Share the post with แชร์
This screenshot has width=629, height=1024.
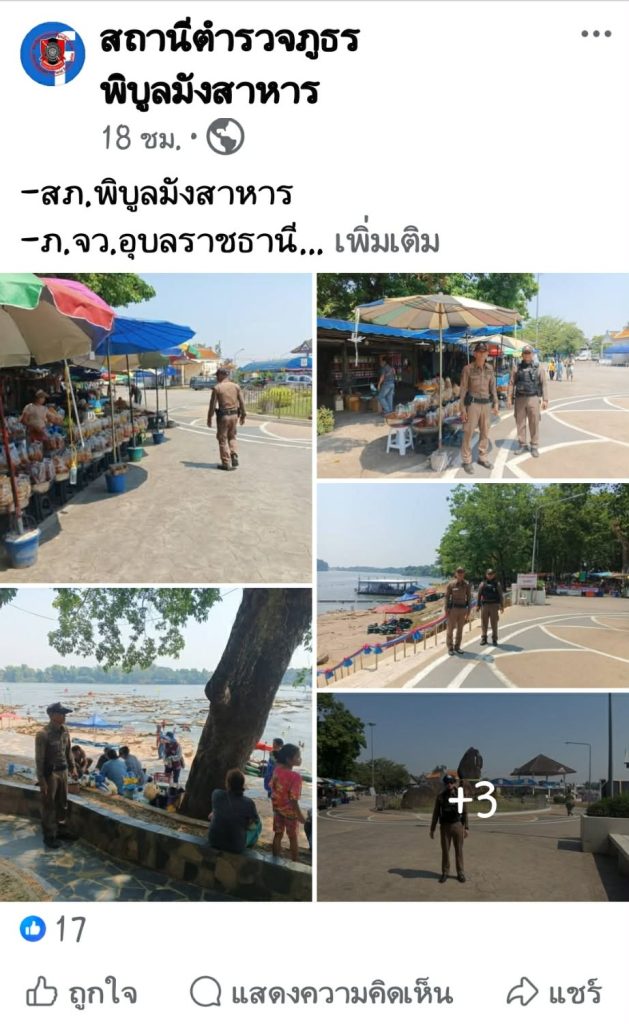[x=554, y=993]
